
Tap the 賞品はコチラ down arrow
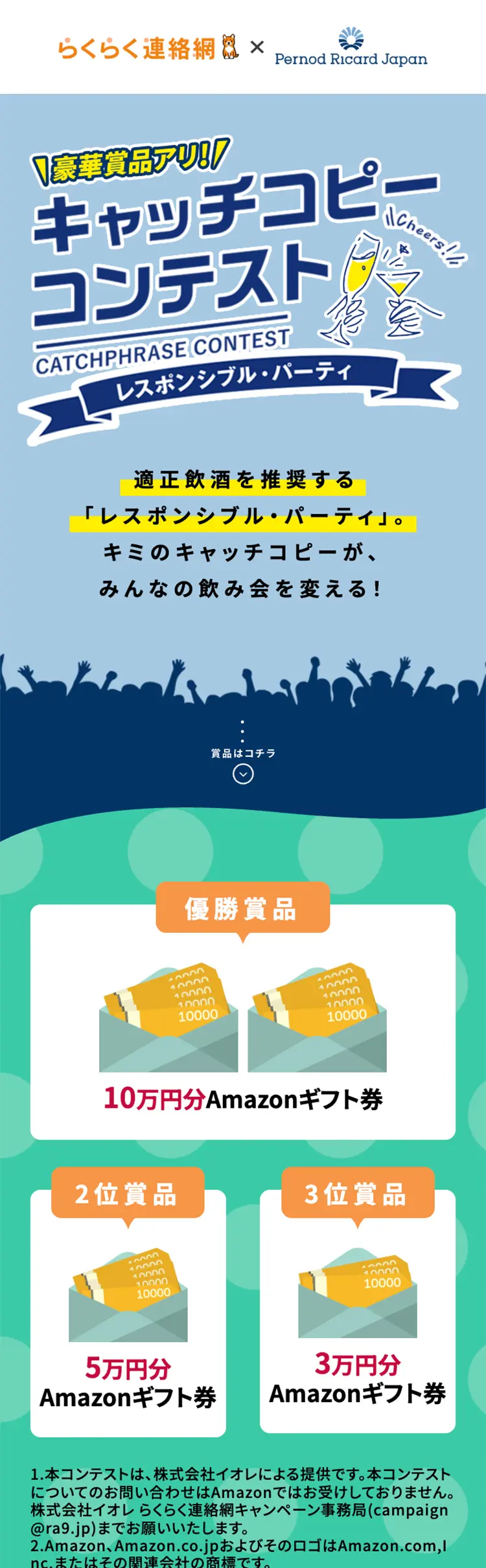[x=243, y=774]
